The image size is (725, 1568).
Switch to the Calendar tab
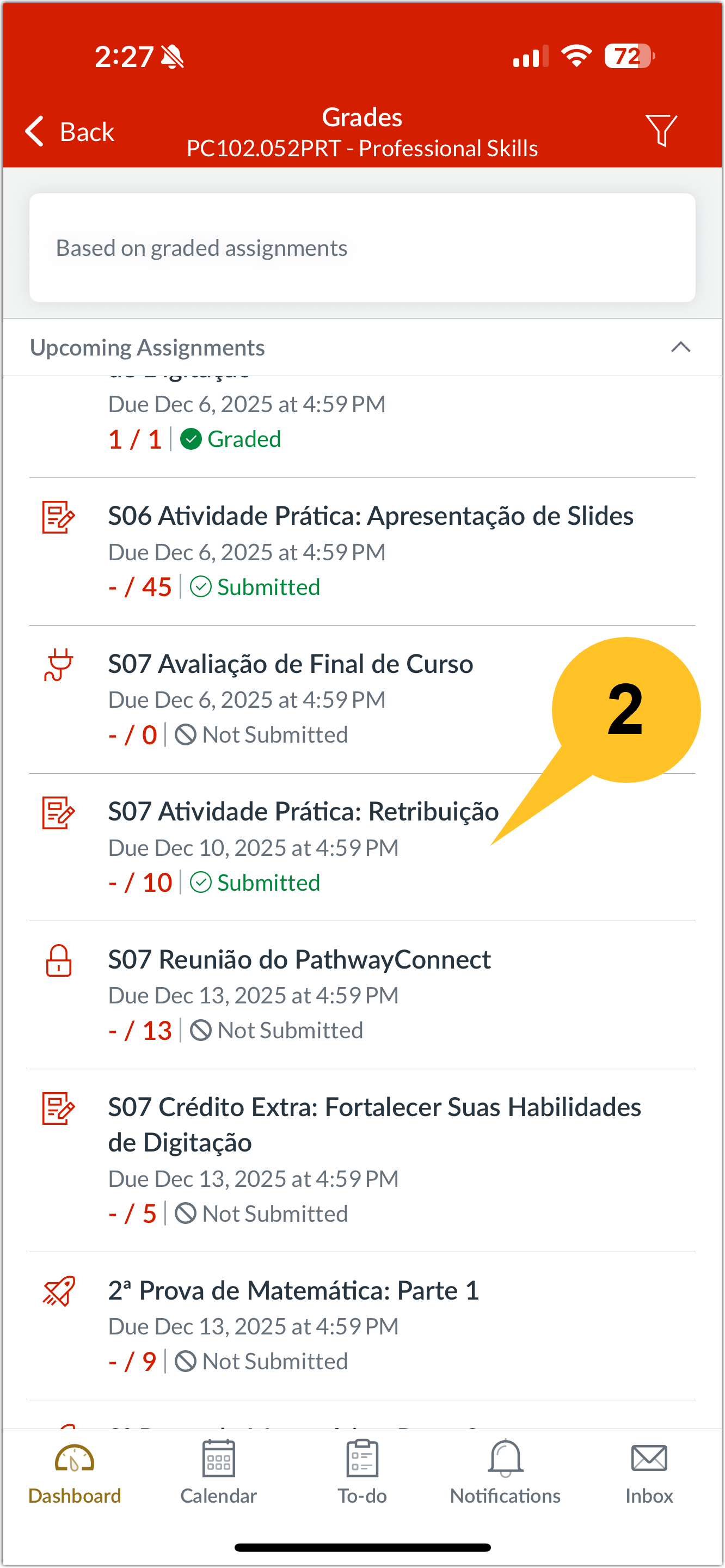tap(219, 1472)
